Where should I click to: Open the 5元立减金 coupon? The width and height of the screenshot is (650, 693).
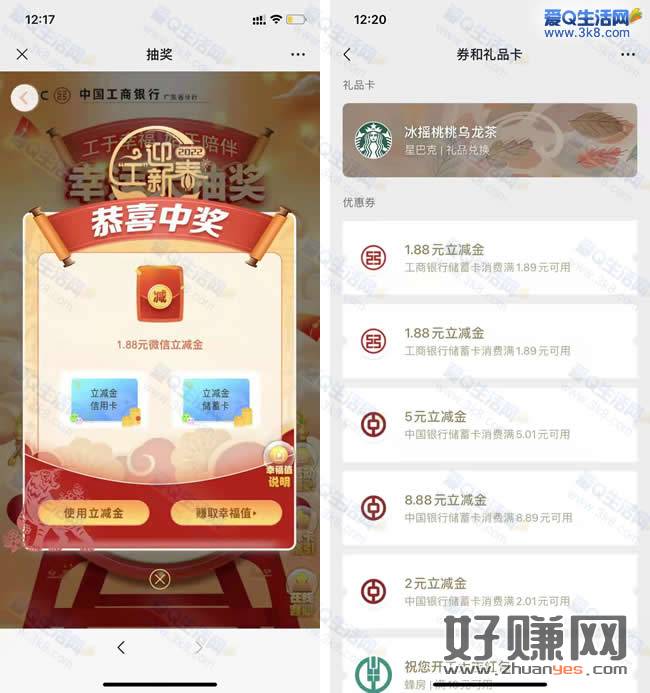click(x=489, y=425)
